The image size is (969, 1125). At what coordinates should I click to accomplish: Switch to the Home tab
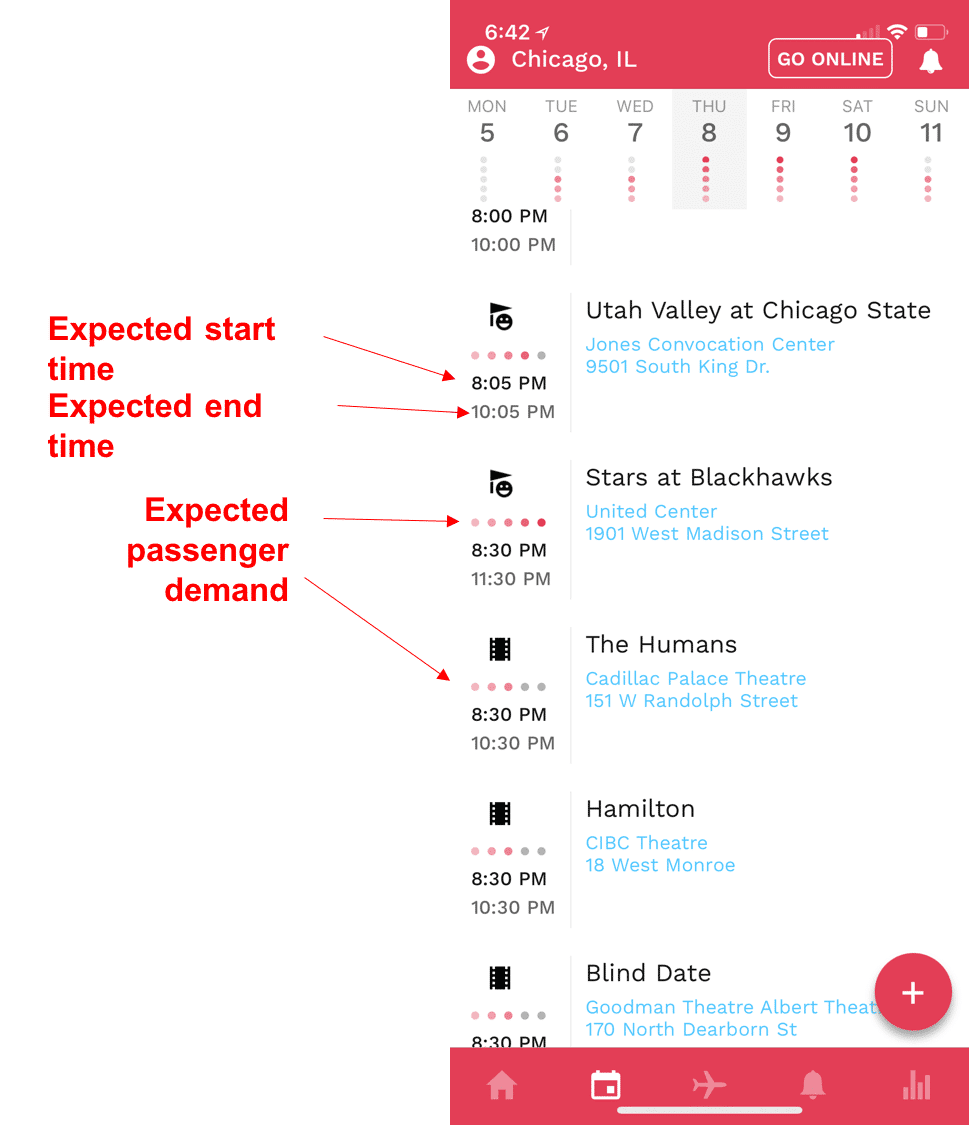[502, 1085]
